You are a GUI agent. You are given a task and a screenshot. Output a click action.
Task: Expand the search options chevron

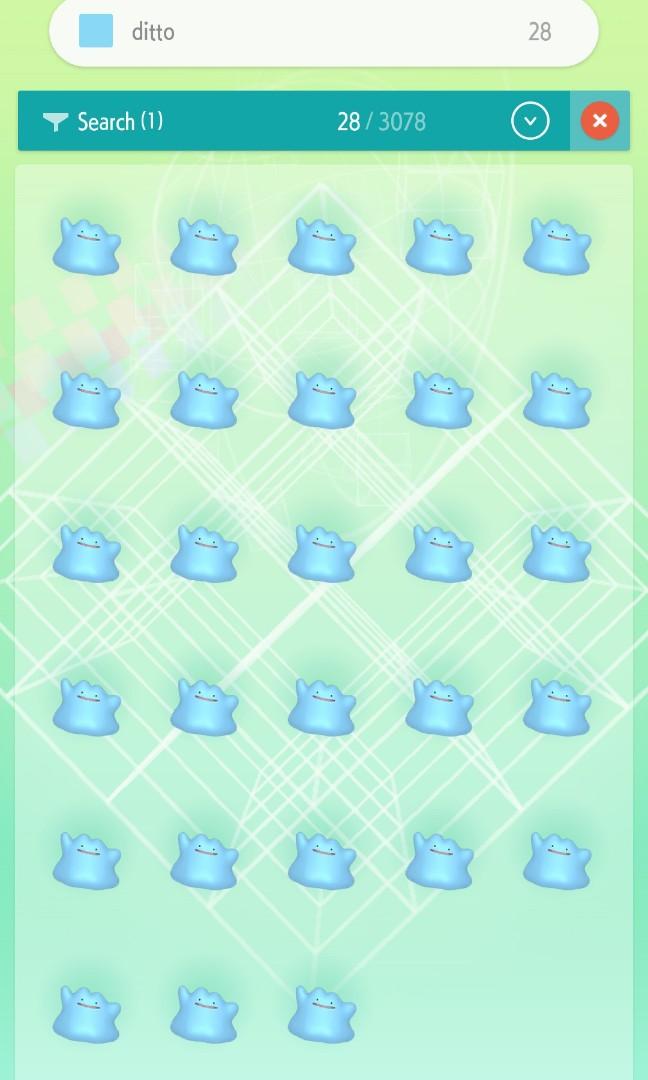click(530, 122)
